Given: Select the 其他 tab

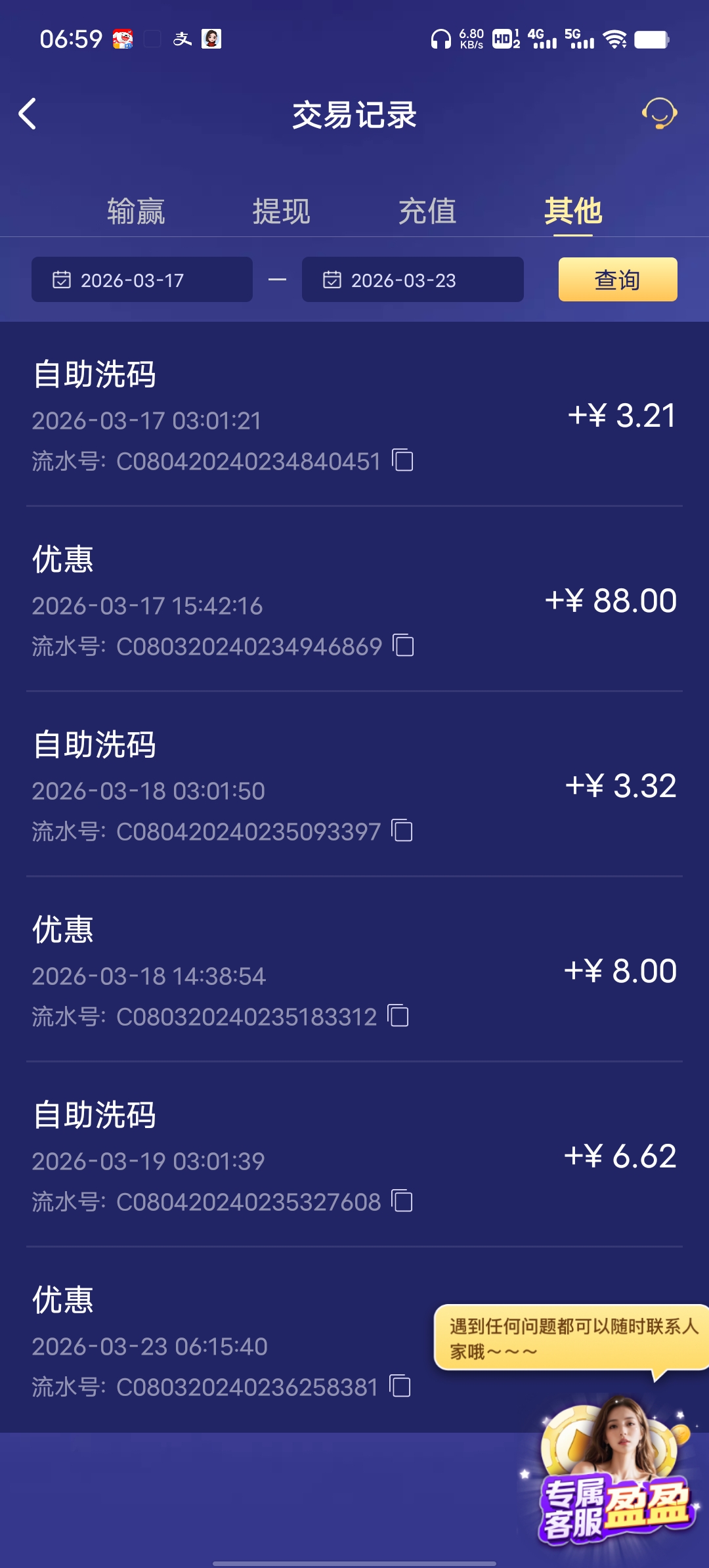Looking at the screenshot, I should (573, 211).
